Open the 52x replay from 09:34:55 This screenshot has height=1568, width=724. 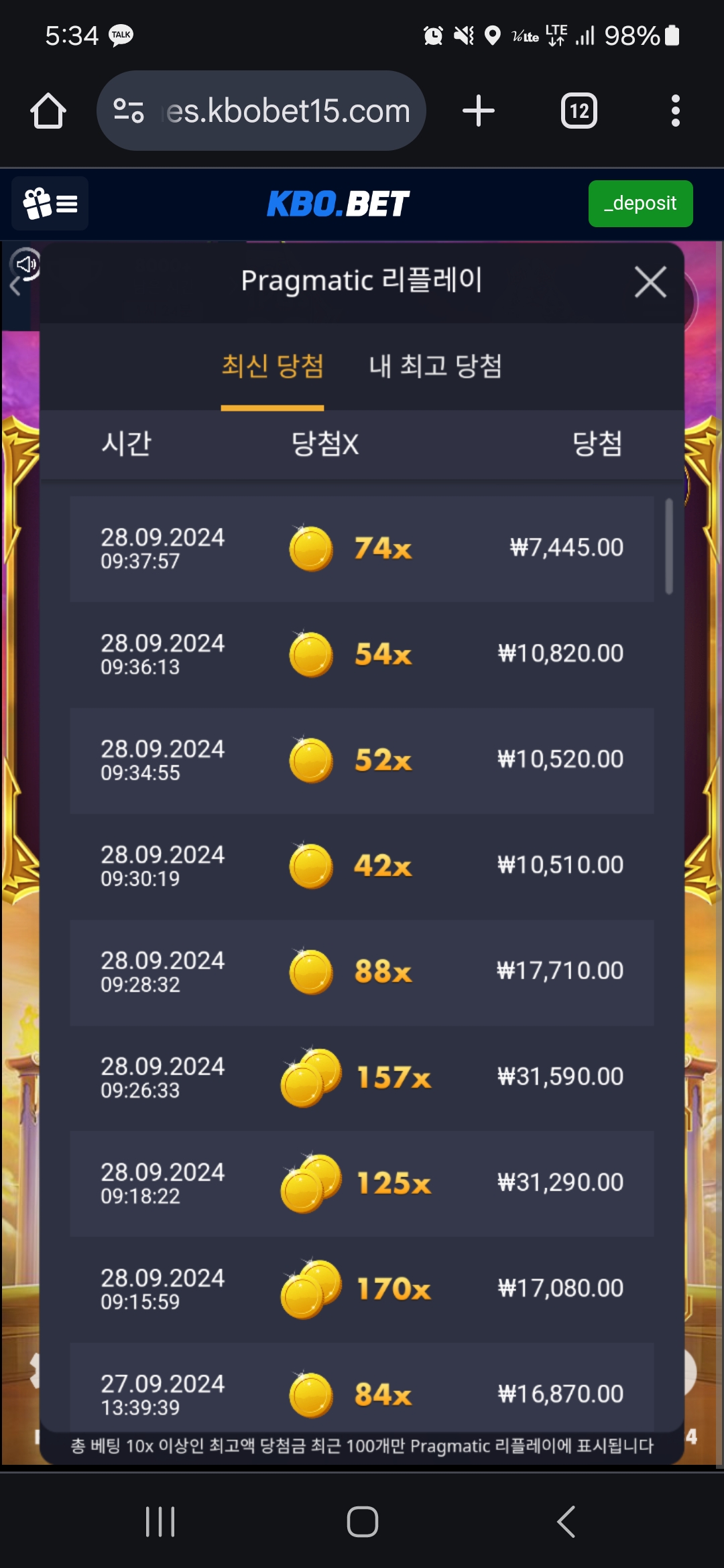362,761
